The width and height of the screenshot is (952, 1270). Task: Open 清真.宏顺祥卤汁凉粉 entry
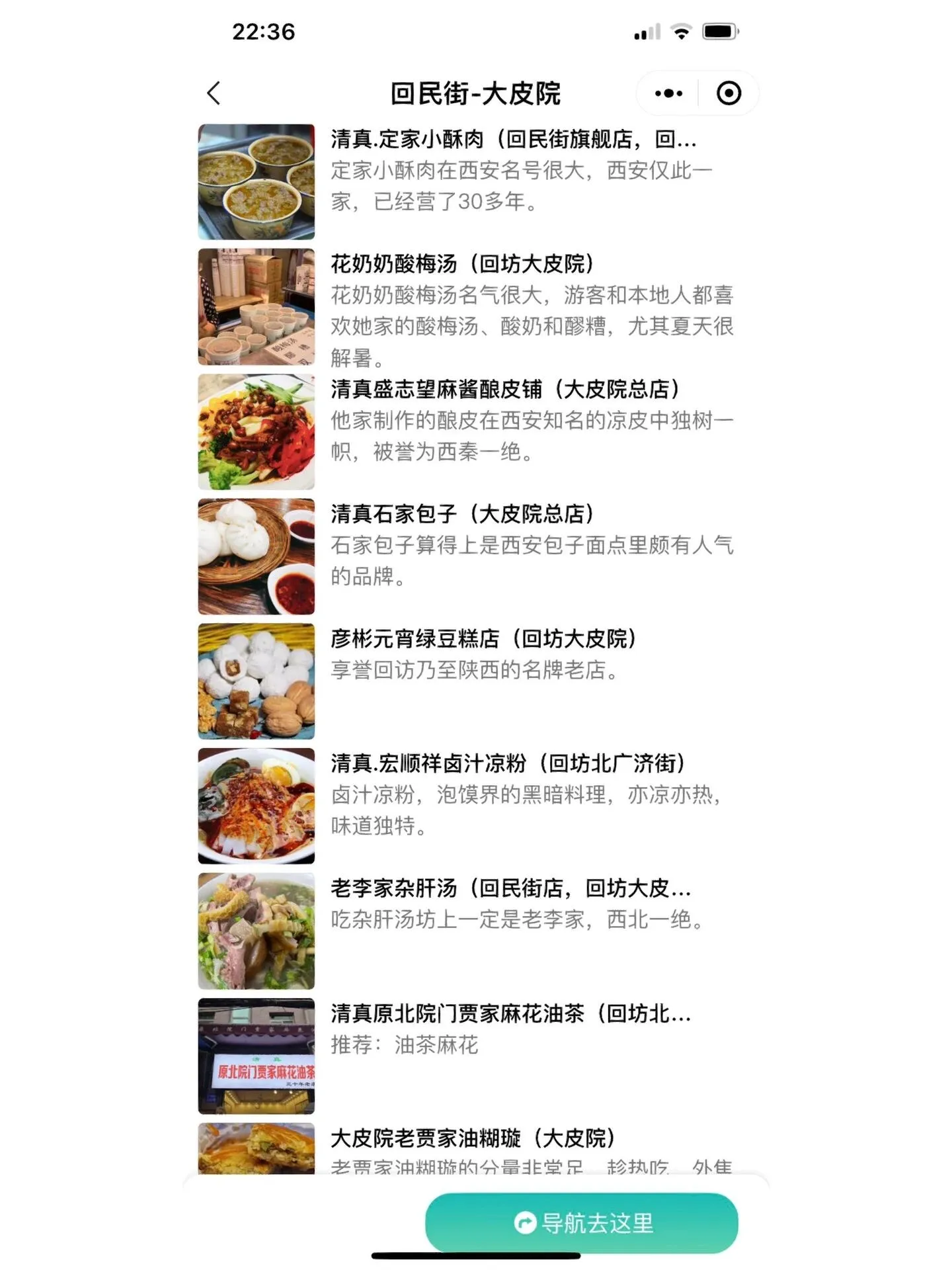507,763
